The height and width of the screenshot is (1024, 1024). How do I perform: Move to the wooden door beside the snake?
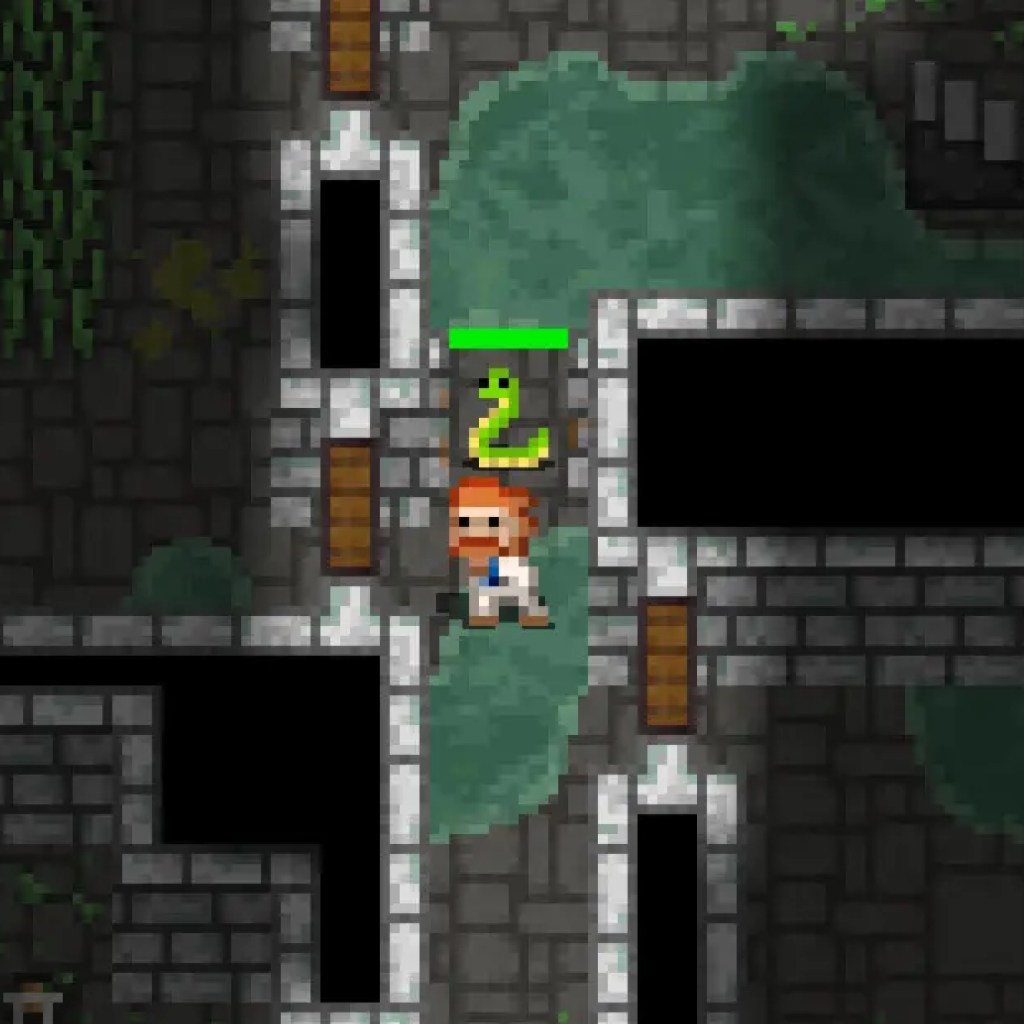tap(350, 506)
